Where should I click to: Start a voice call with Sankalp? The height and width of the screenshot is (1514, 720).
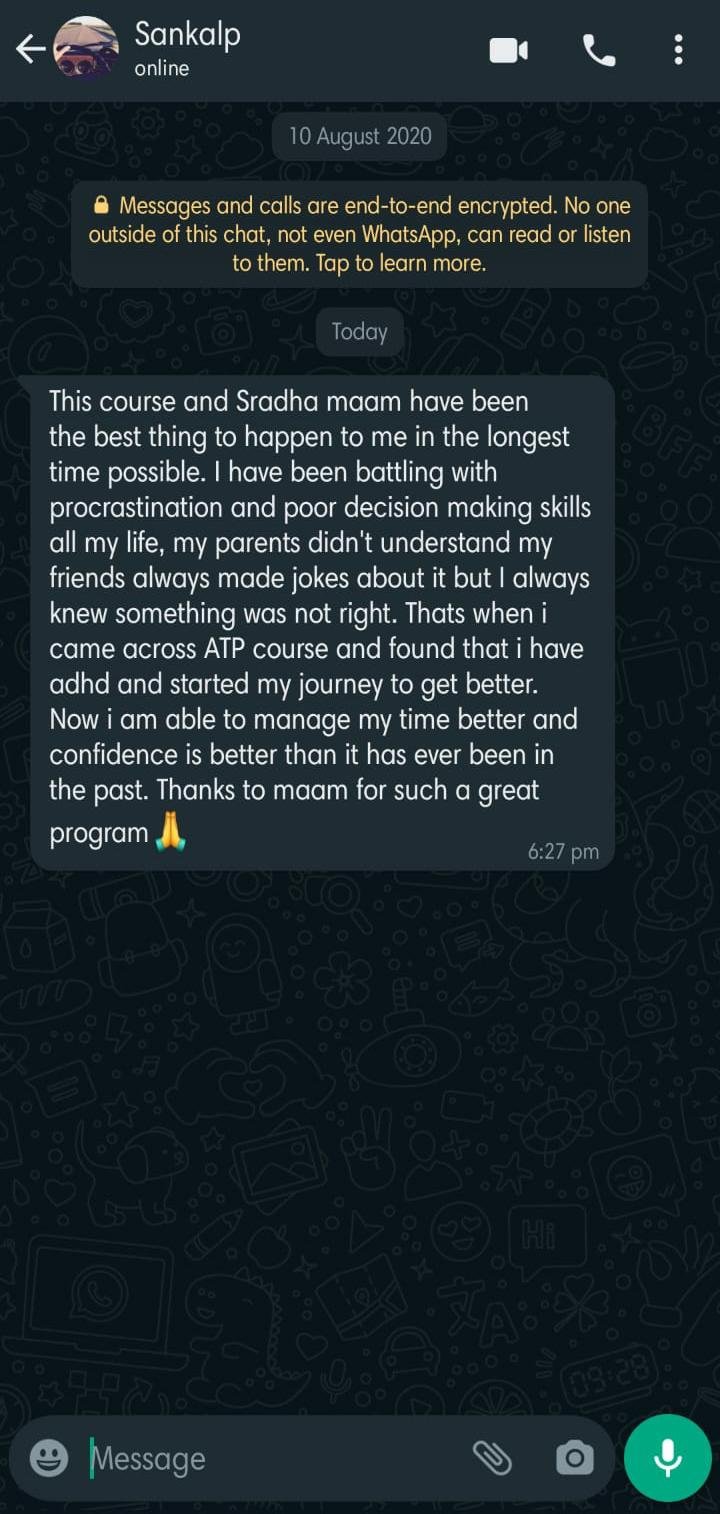[598, 50]
